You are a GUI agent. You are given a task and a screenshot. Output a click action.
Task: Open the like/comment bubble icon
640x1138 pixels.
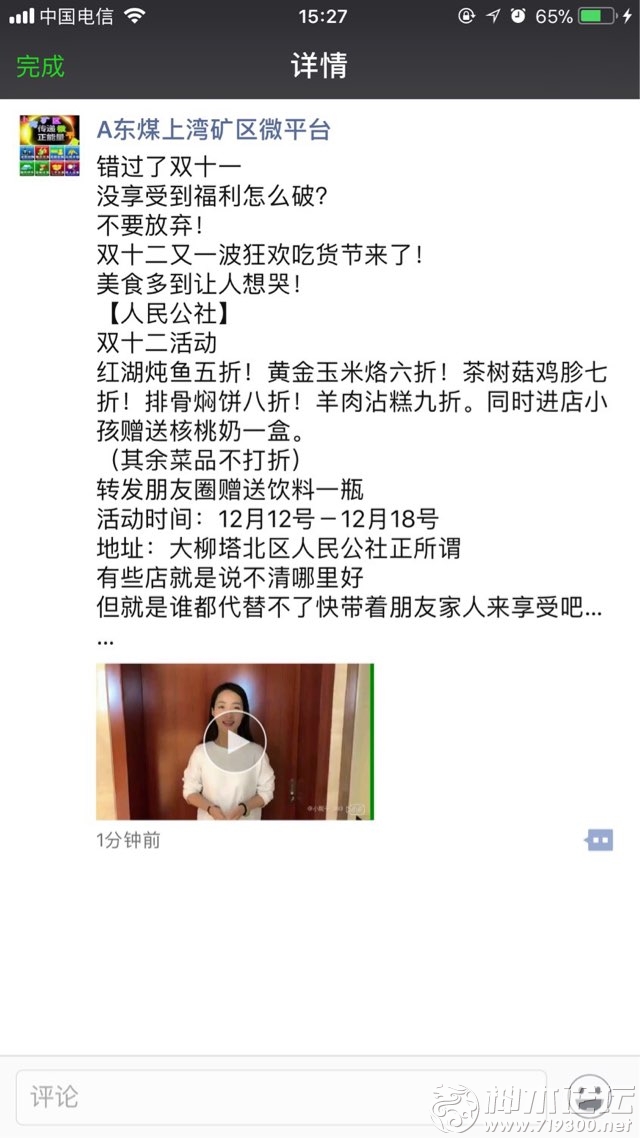599,840
